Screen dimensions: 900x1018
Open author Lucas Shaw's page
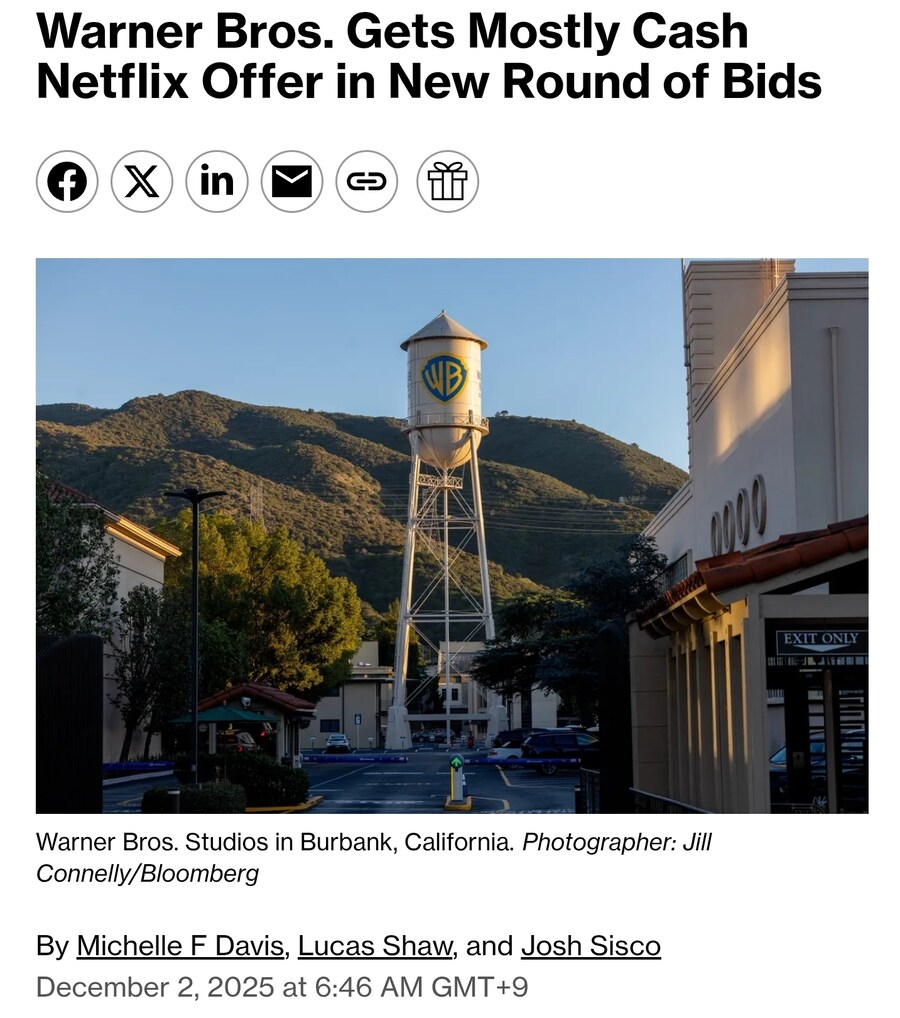pos(375,945)
